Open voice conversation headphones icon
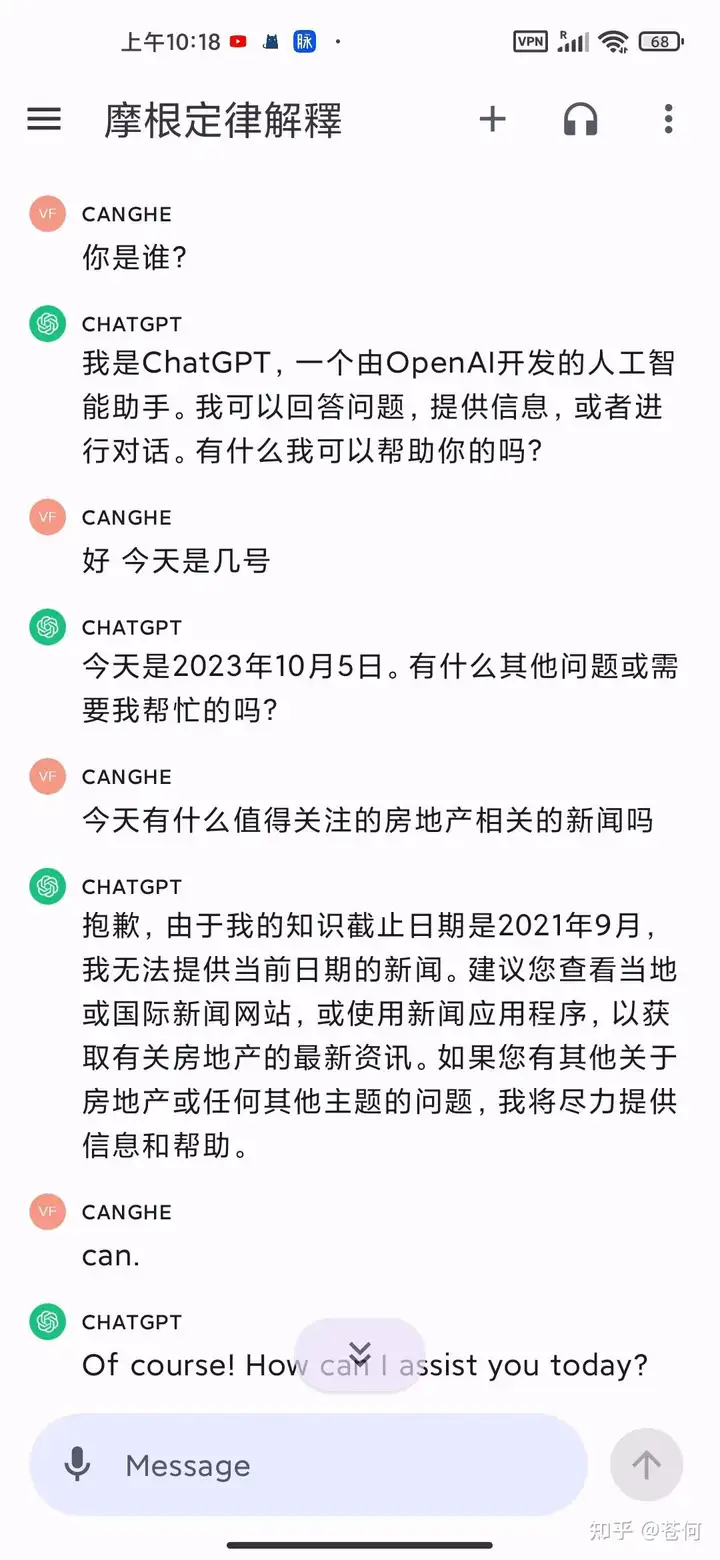Screen dimensions: 720x1560 (x=580, y=120)
